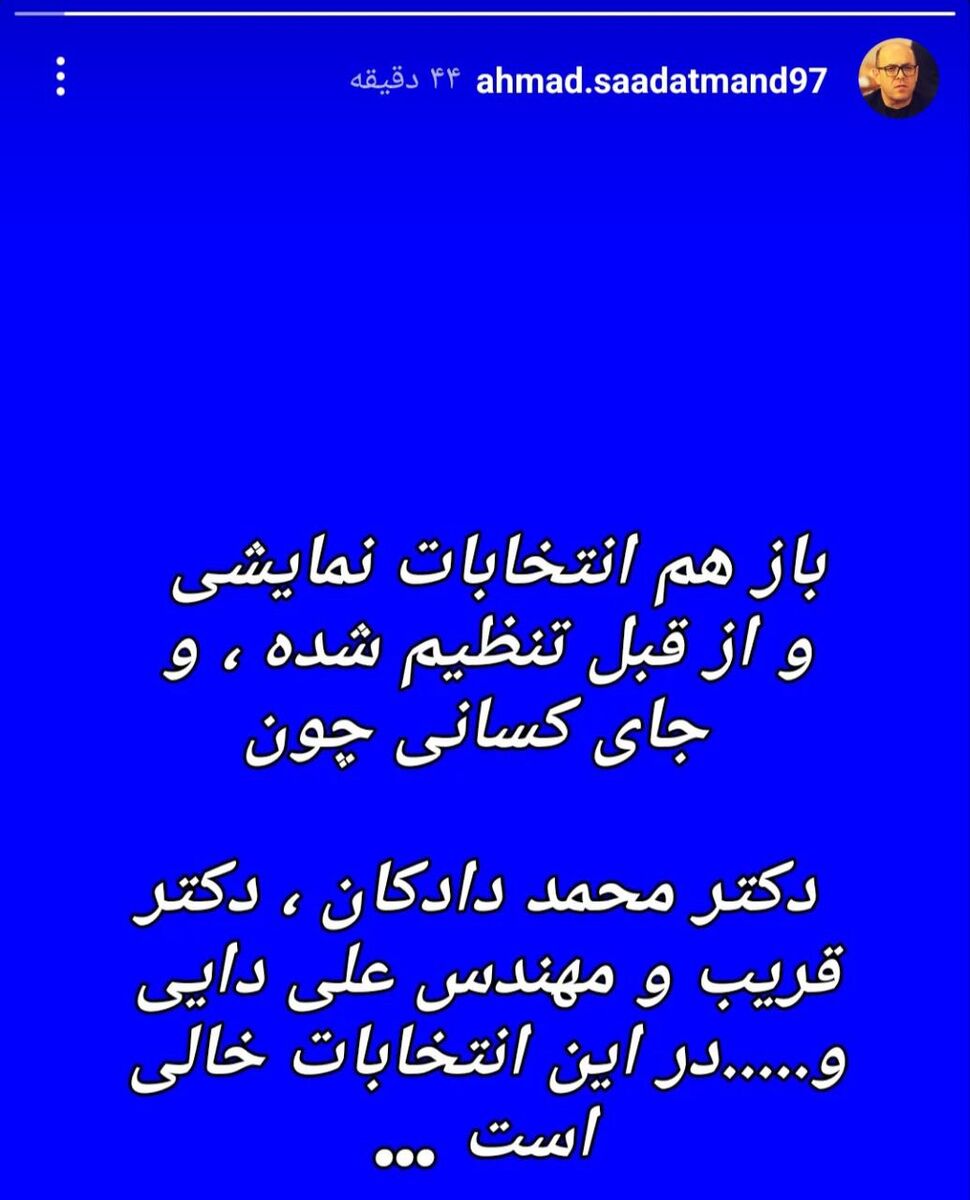This screenshot has height=1200, width=970.
Task: Tap the middle dot of the options icon
Action: 59,75
